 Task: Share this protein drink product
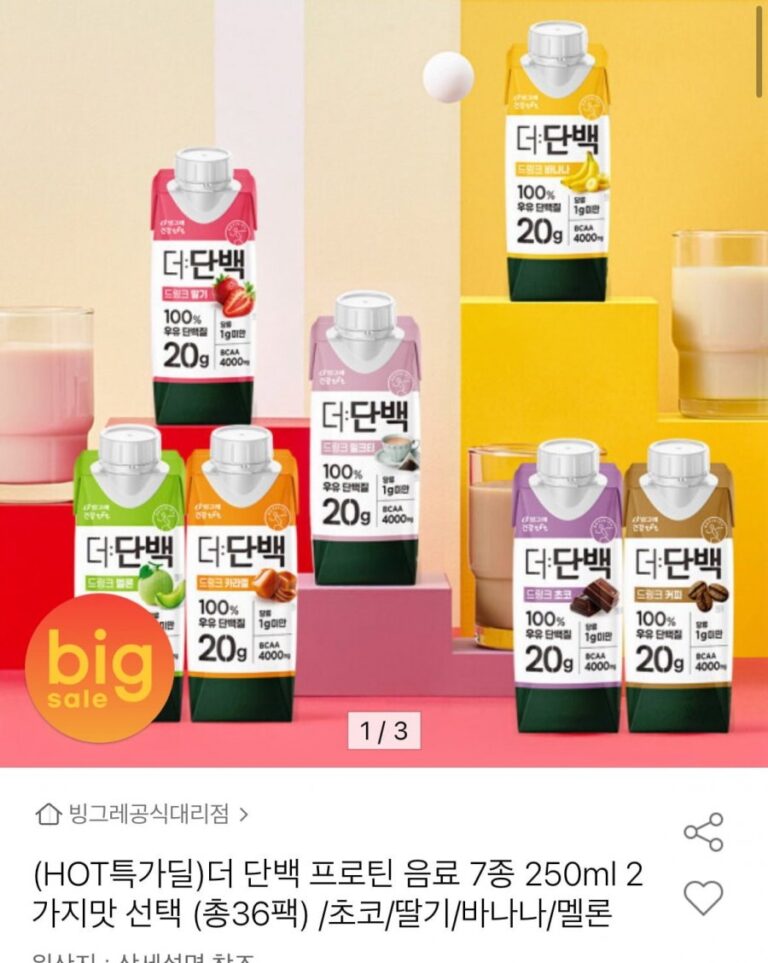(x=703, y=832)
